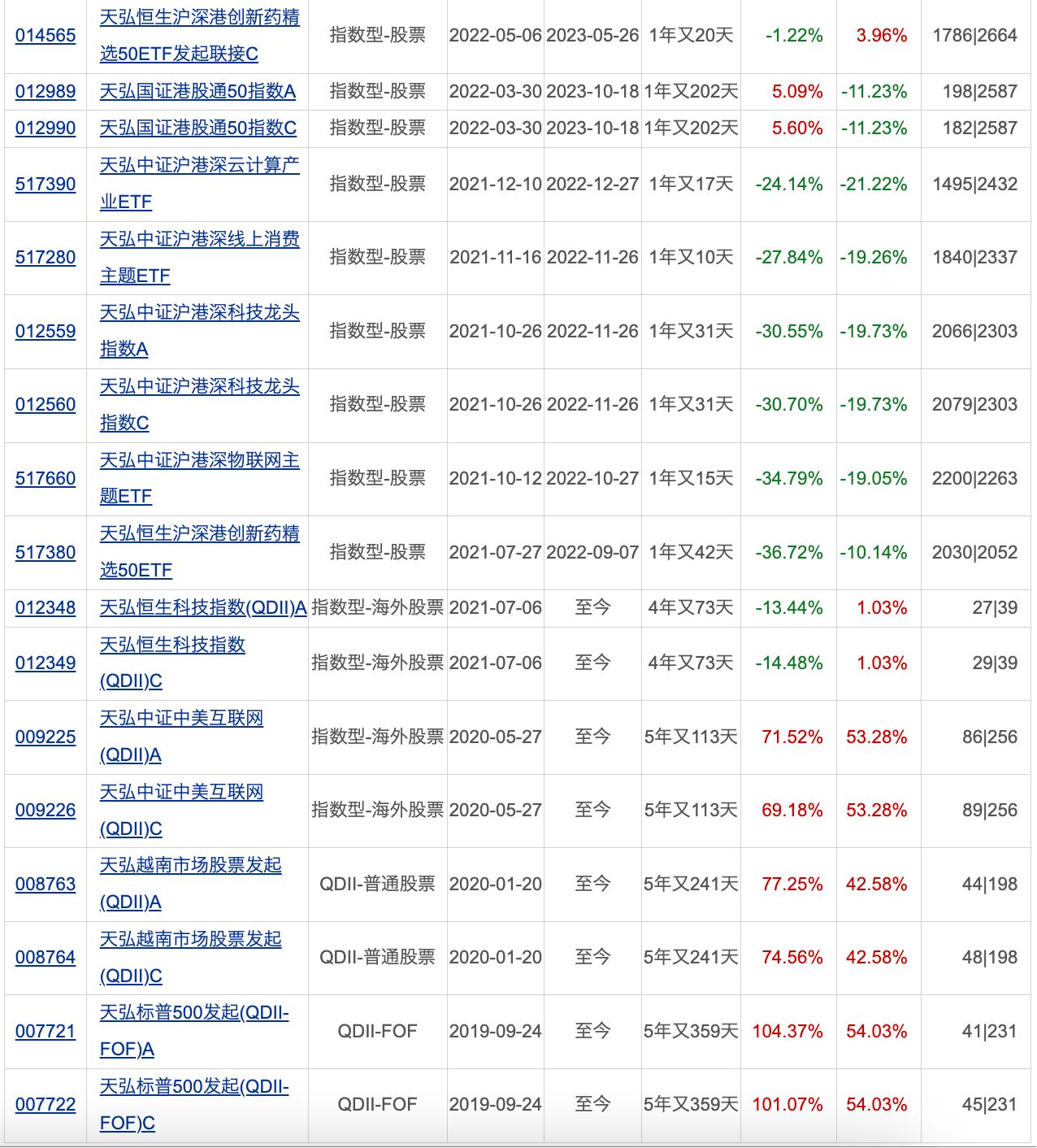Image resolution: width=1037 pixels, height=1148 pixels.
Task: View 天弘越南市场股票发起(QDII)A fund
Action: [x=190, y=866]
